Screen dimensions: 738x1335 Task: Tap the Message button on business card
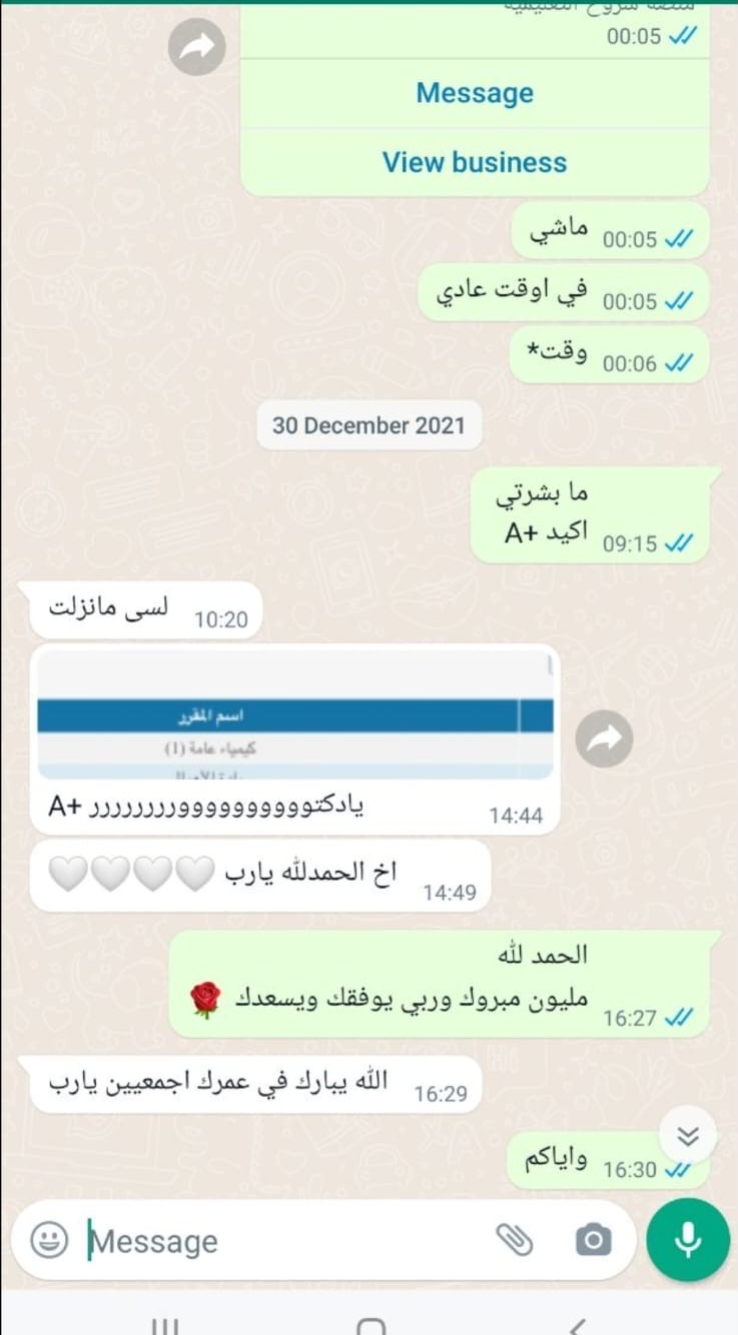point(474,93)
